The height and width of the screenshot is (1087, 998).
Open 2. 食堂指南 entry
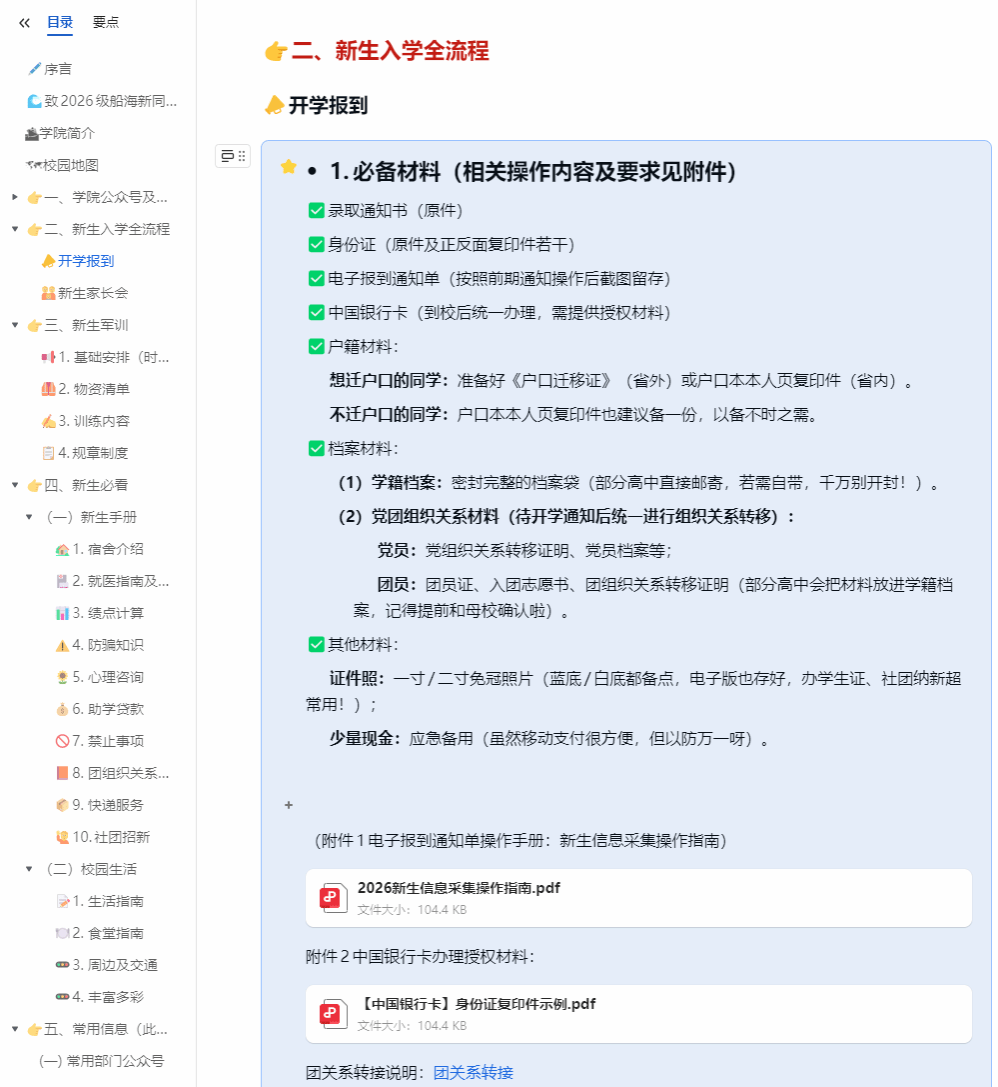[x=100, y=933]
